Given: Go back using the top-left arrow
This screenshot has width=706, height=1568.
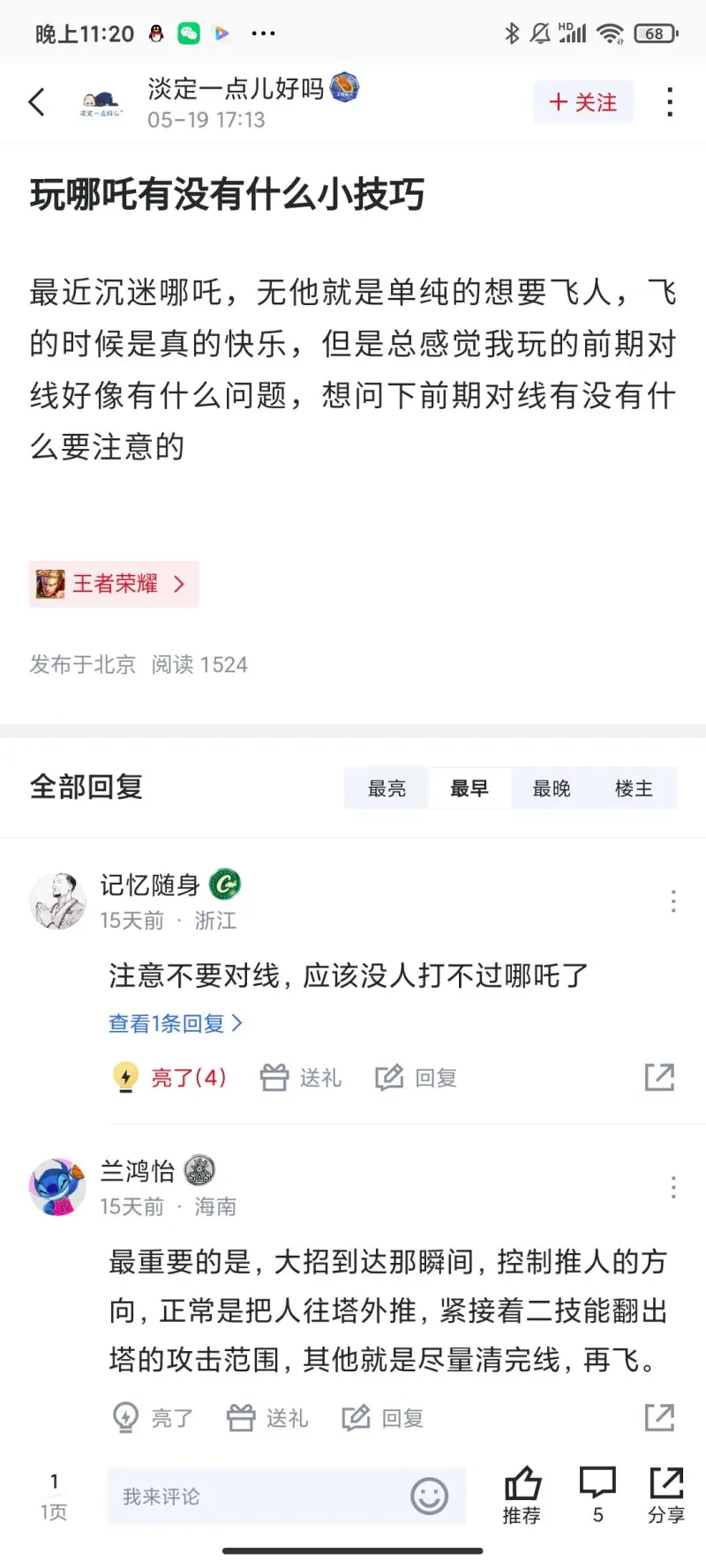Looking at the screenshot, I should coord(37,102).
